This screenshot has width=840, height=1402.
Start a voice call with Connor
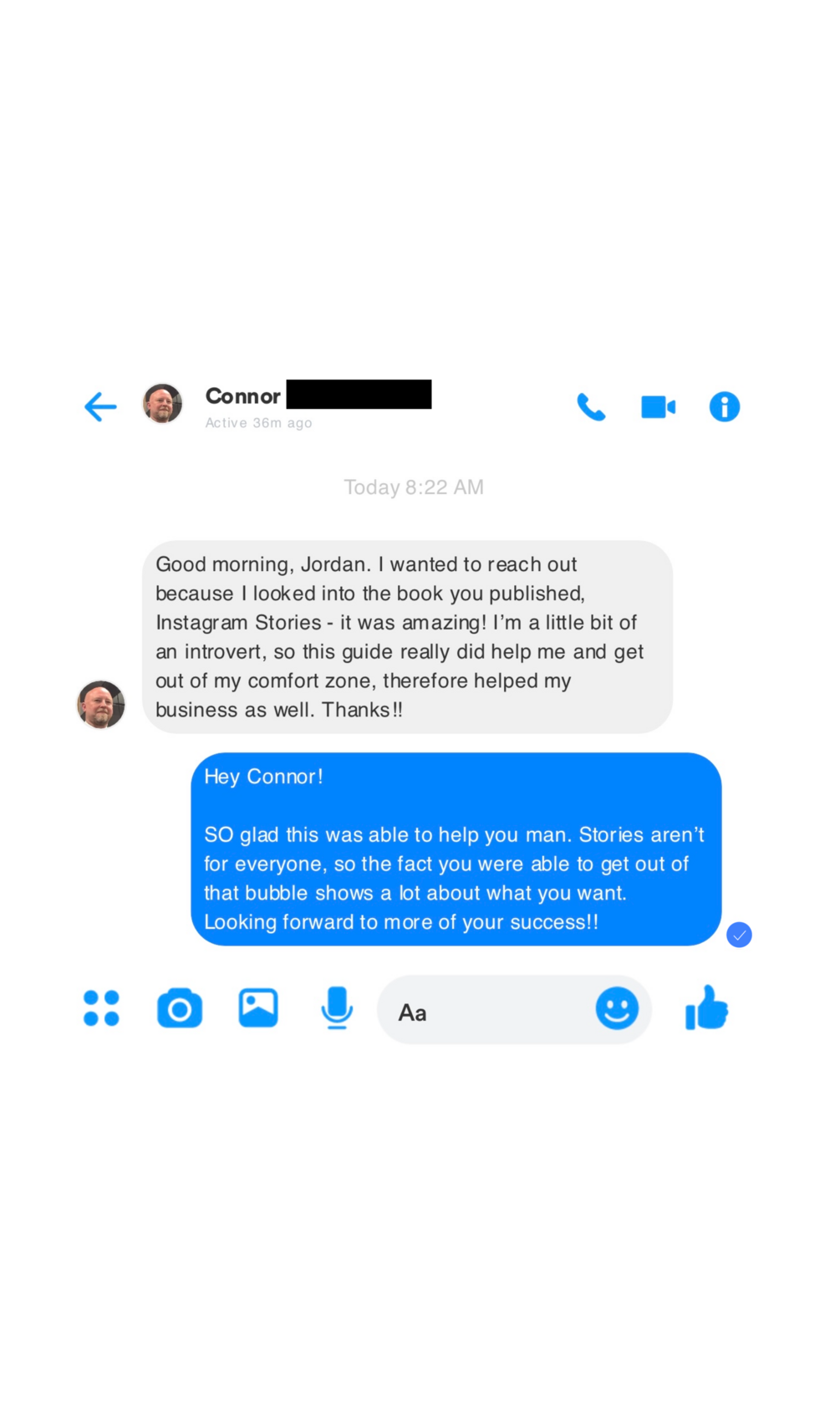pyautogui.click(x=591, y=407)
